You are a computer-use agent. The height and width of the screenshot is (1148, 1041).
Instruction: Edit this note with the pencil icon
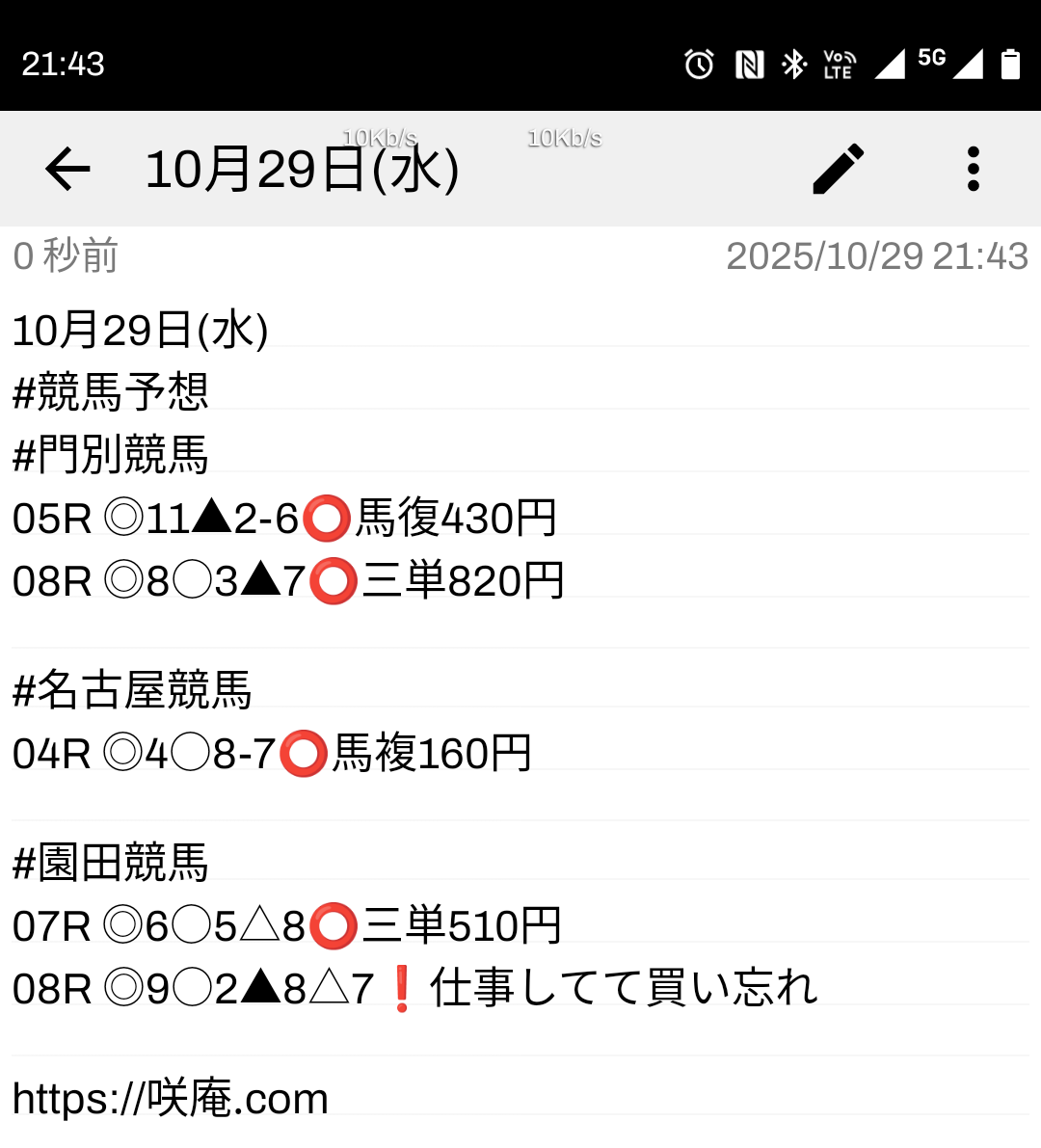[838, 170]
